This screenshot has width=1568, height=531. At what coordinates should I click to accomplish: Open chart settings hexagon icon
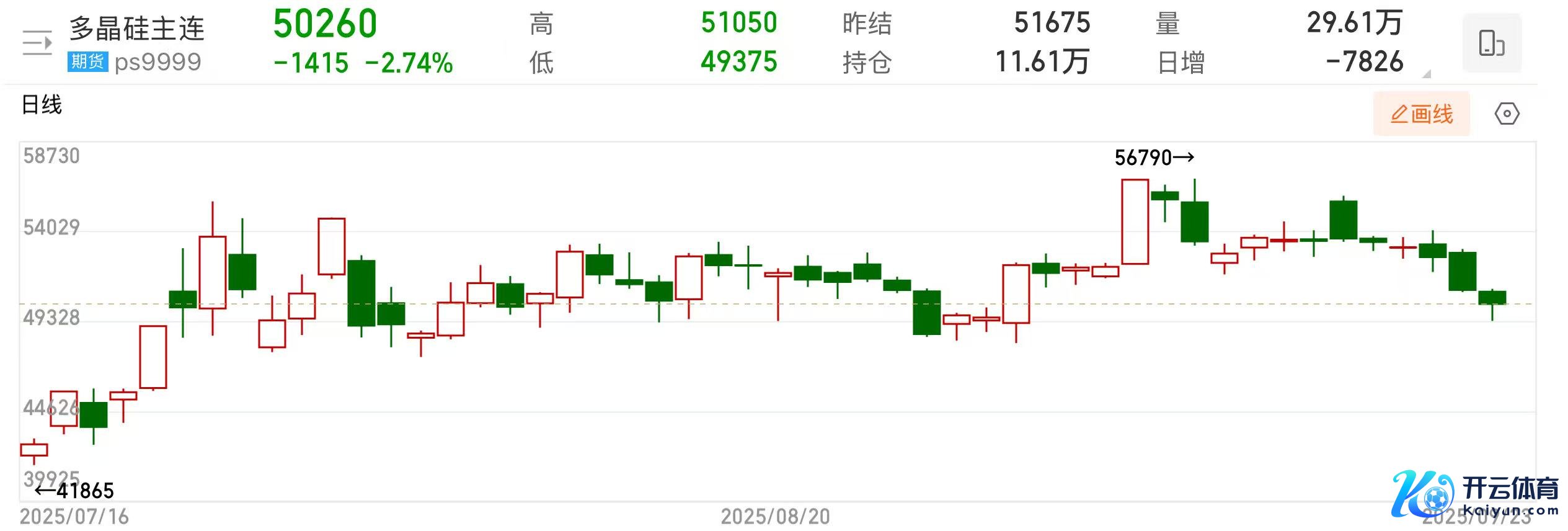coord(1507,114)
